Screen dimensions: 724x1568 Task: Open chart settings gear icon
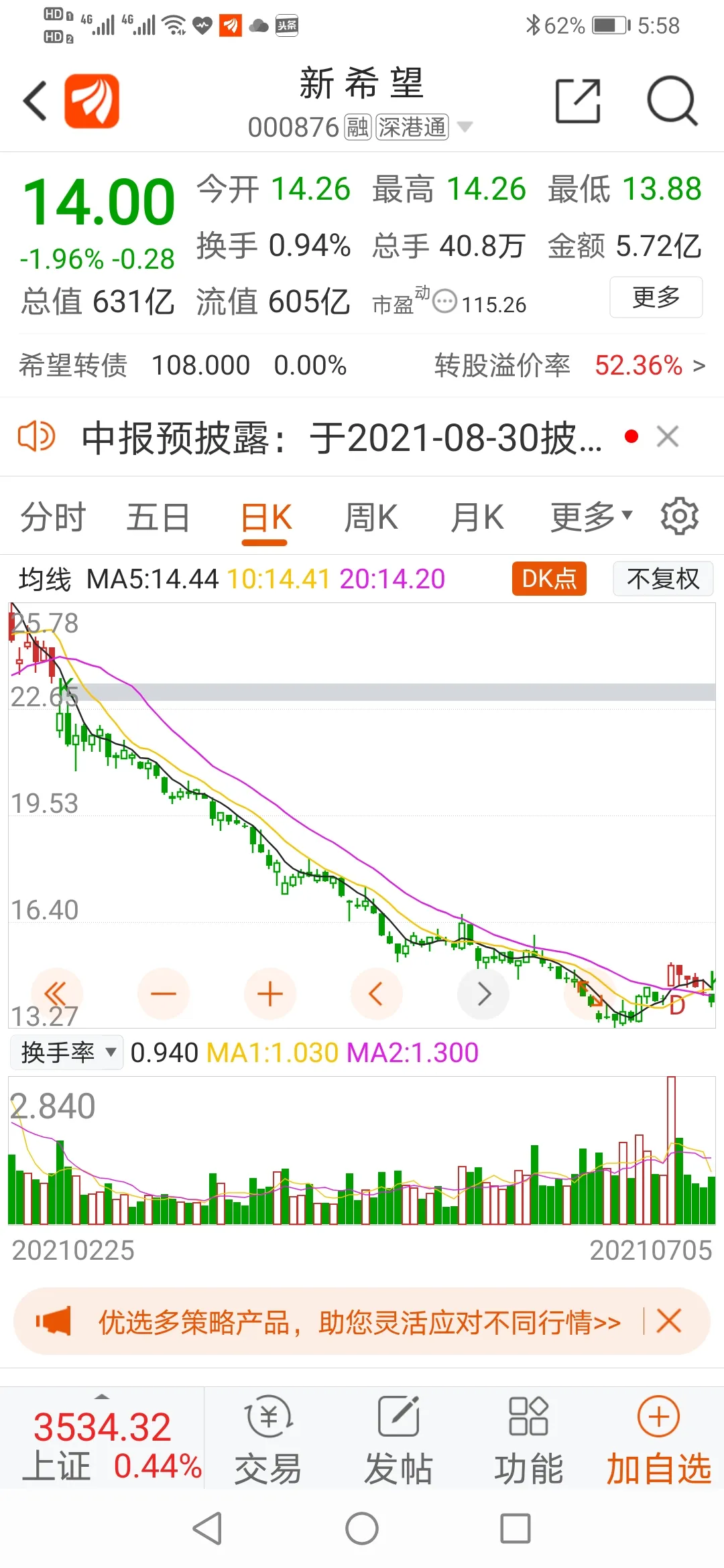680,516
